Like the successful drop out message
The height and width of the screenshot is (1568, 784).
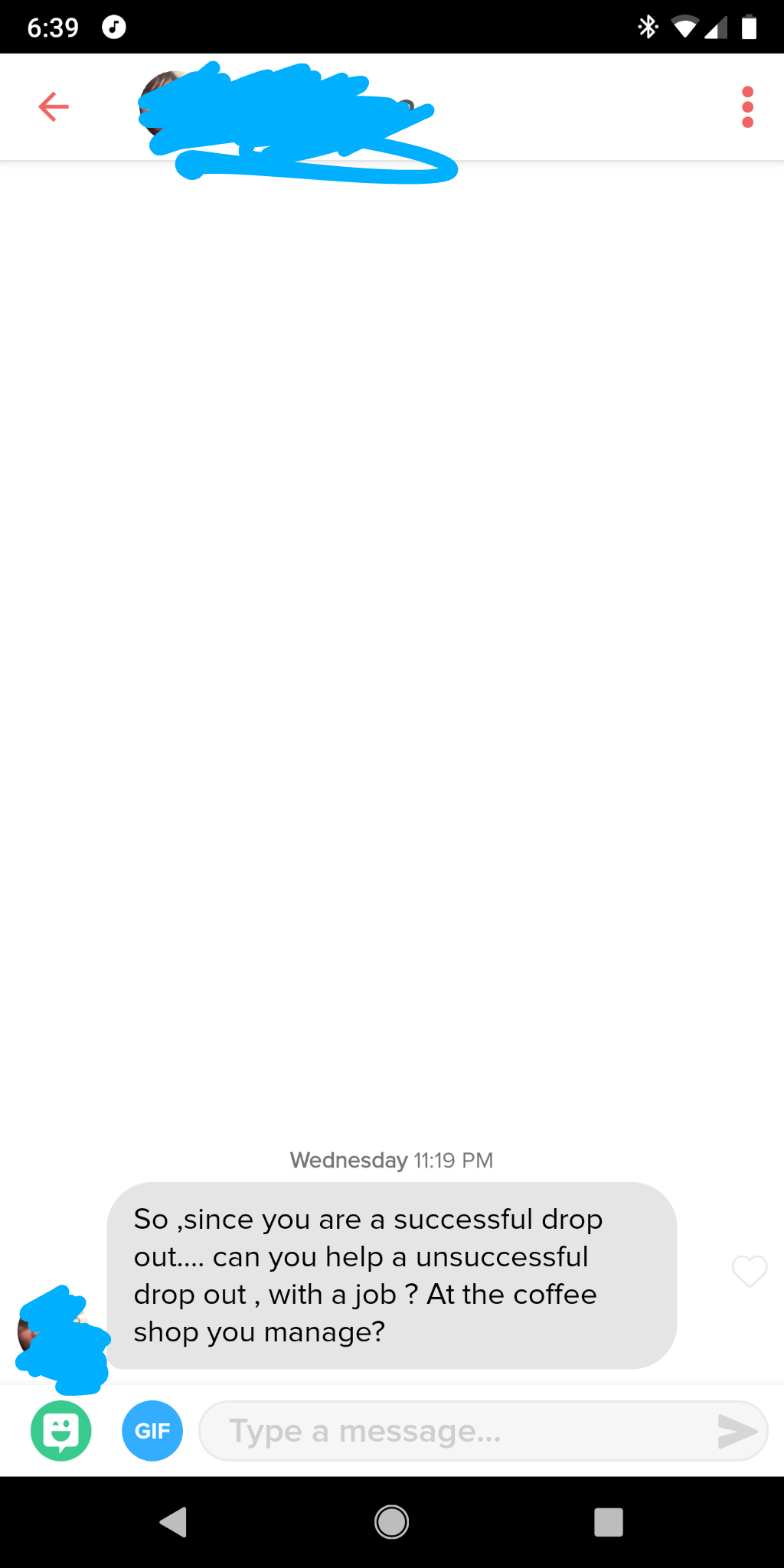(749, 1272)
